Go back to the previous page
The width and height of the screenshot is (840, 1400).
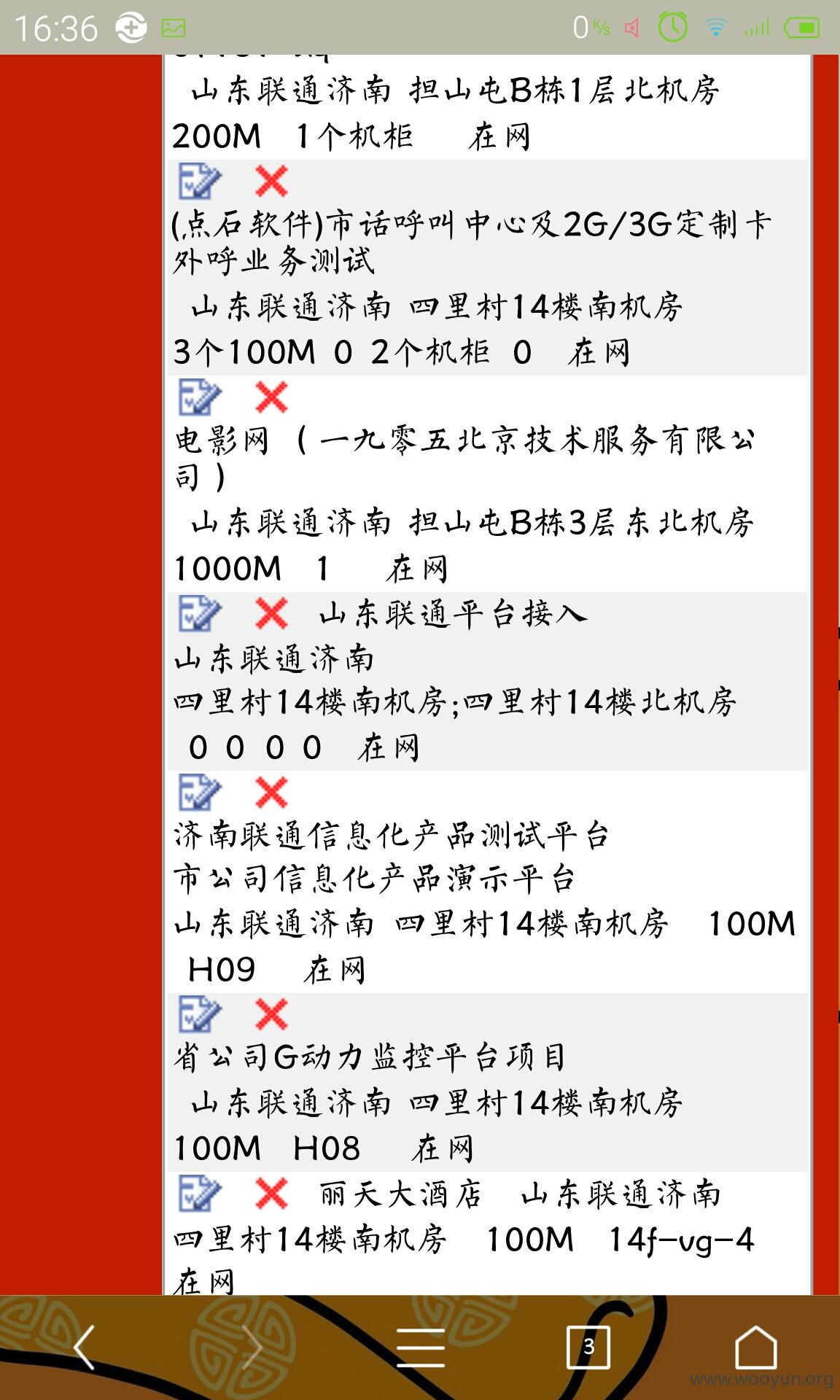coord(84,1347)
